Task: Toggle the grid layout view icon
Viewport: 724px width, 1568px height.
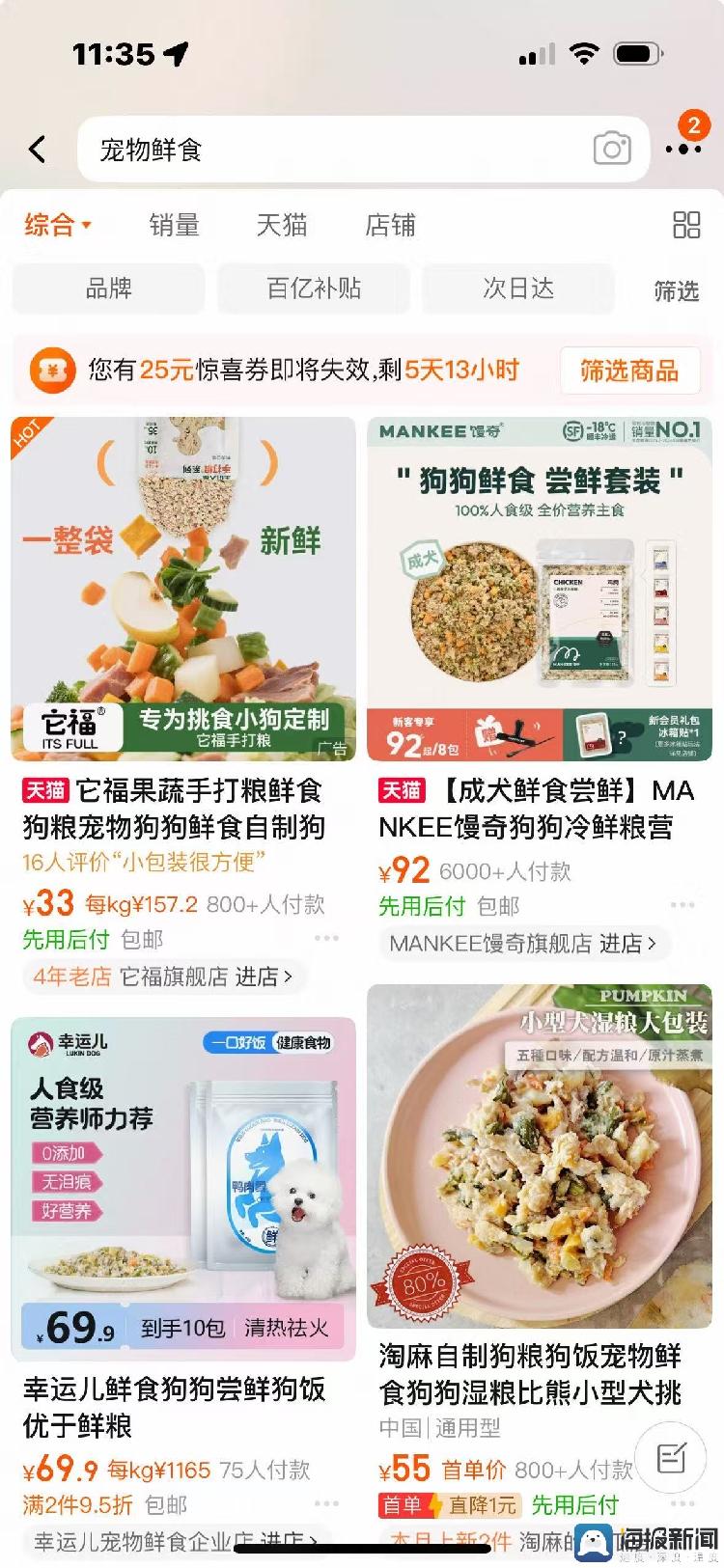Action: 686,225
